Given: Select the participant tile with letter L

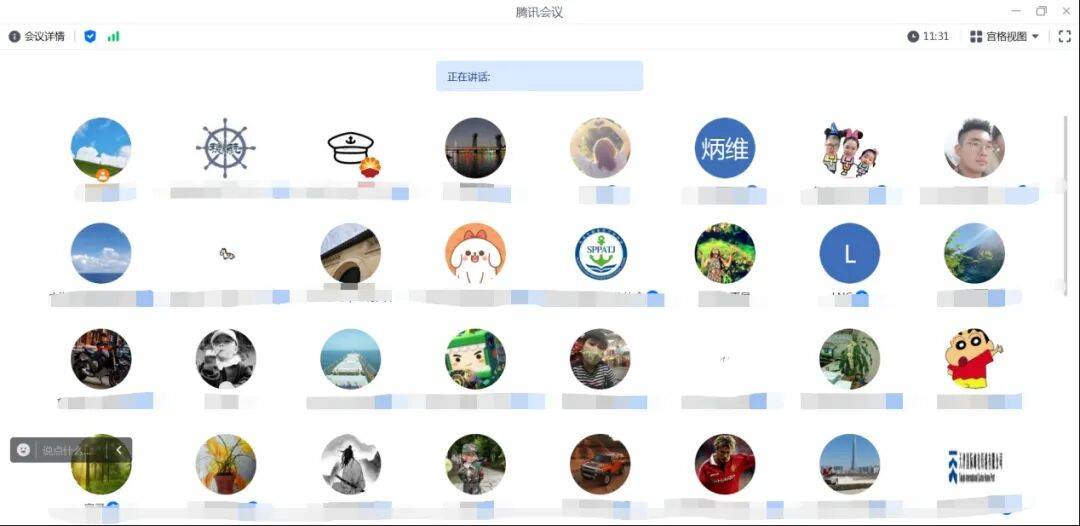Looking at the screenshot, I should click(x=849, y=253).
